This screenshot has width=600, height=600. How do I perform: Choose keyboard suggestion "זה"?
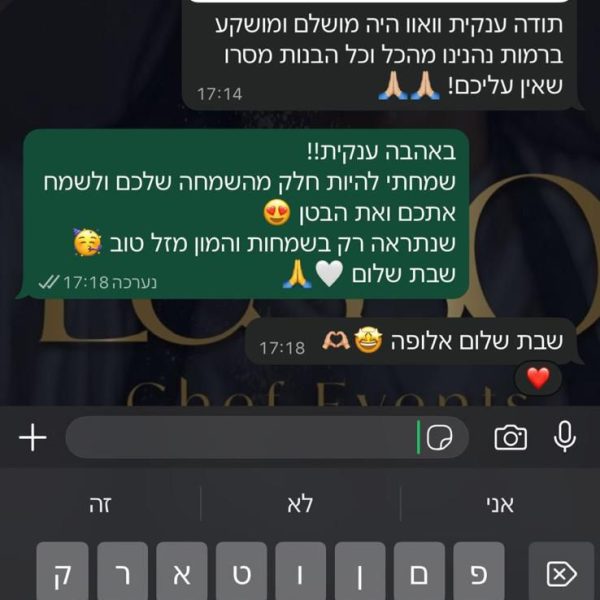click(x=100, y=505)
